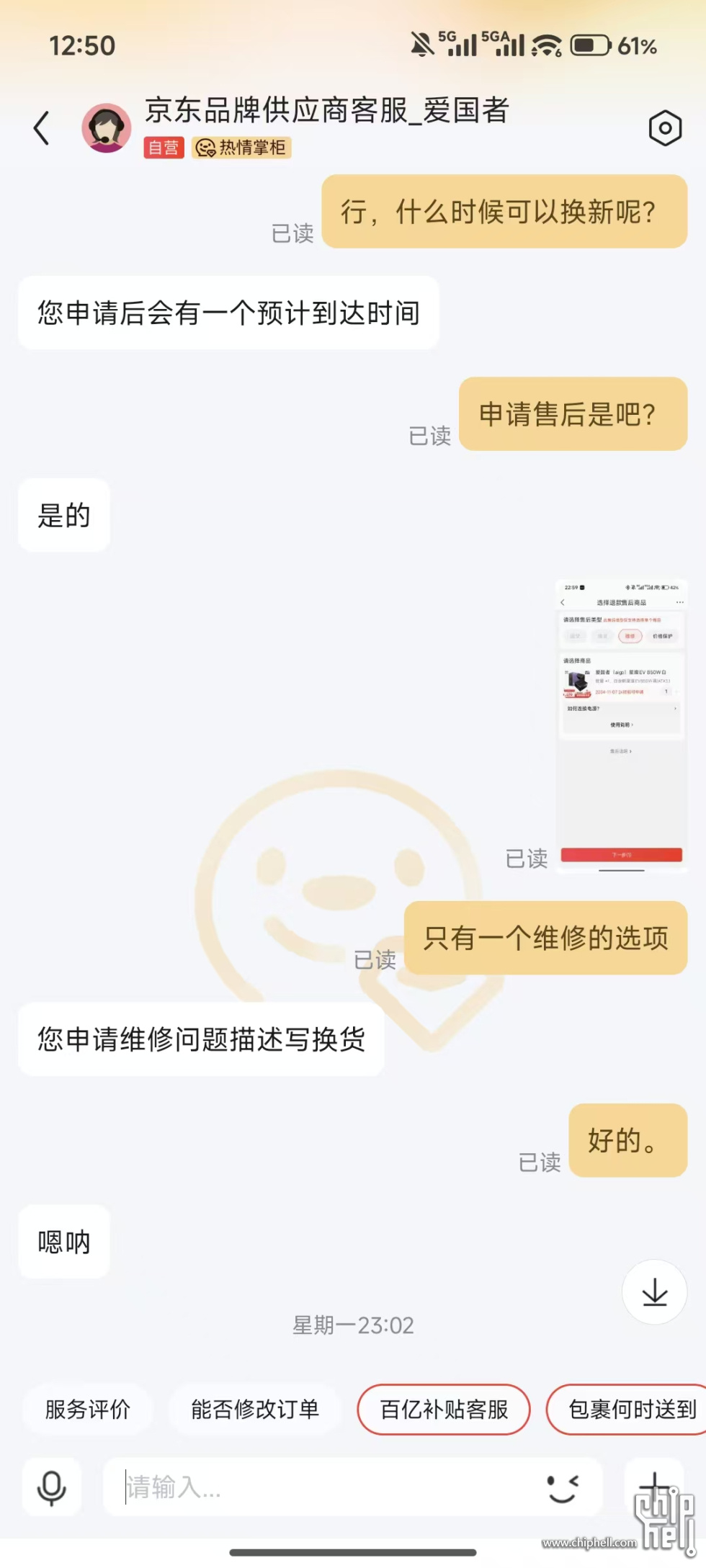Go back from the customer service chat
The image size is (706, 1568).
(42, 128)
